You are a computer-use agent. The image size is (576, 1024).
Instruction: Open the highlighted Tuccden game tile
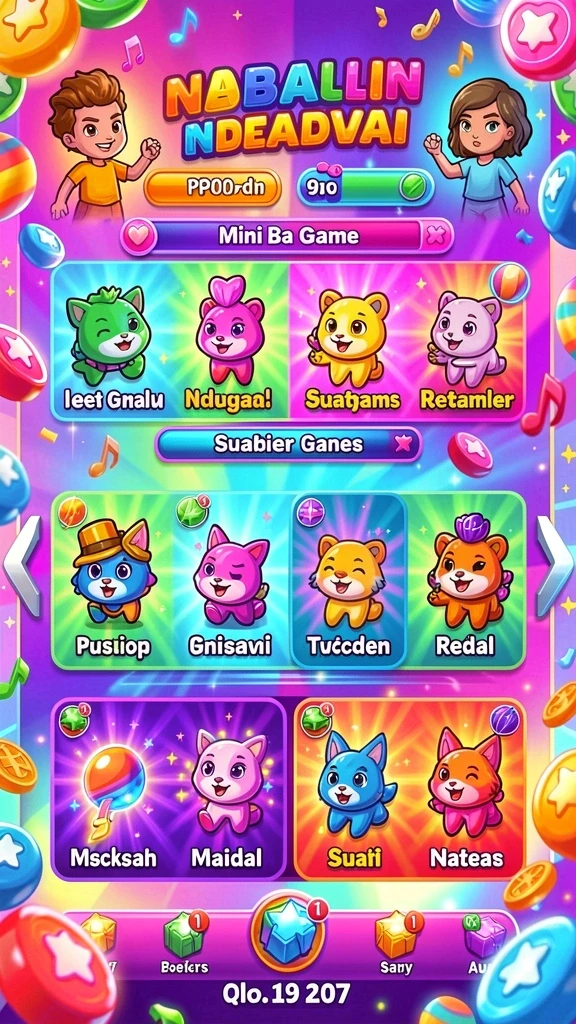pyautogui.click(x=349, y=581)
